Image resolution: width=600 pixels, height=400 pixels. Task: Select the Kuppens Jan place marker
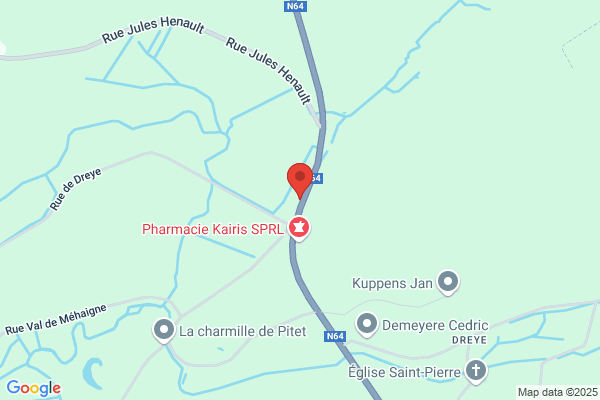point(448,283)
